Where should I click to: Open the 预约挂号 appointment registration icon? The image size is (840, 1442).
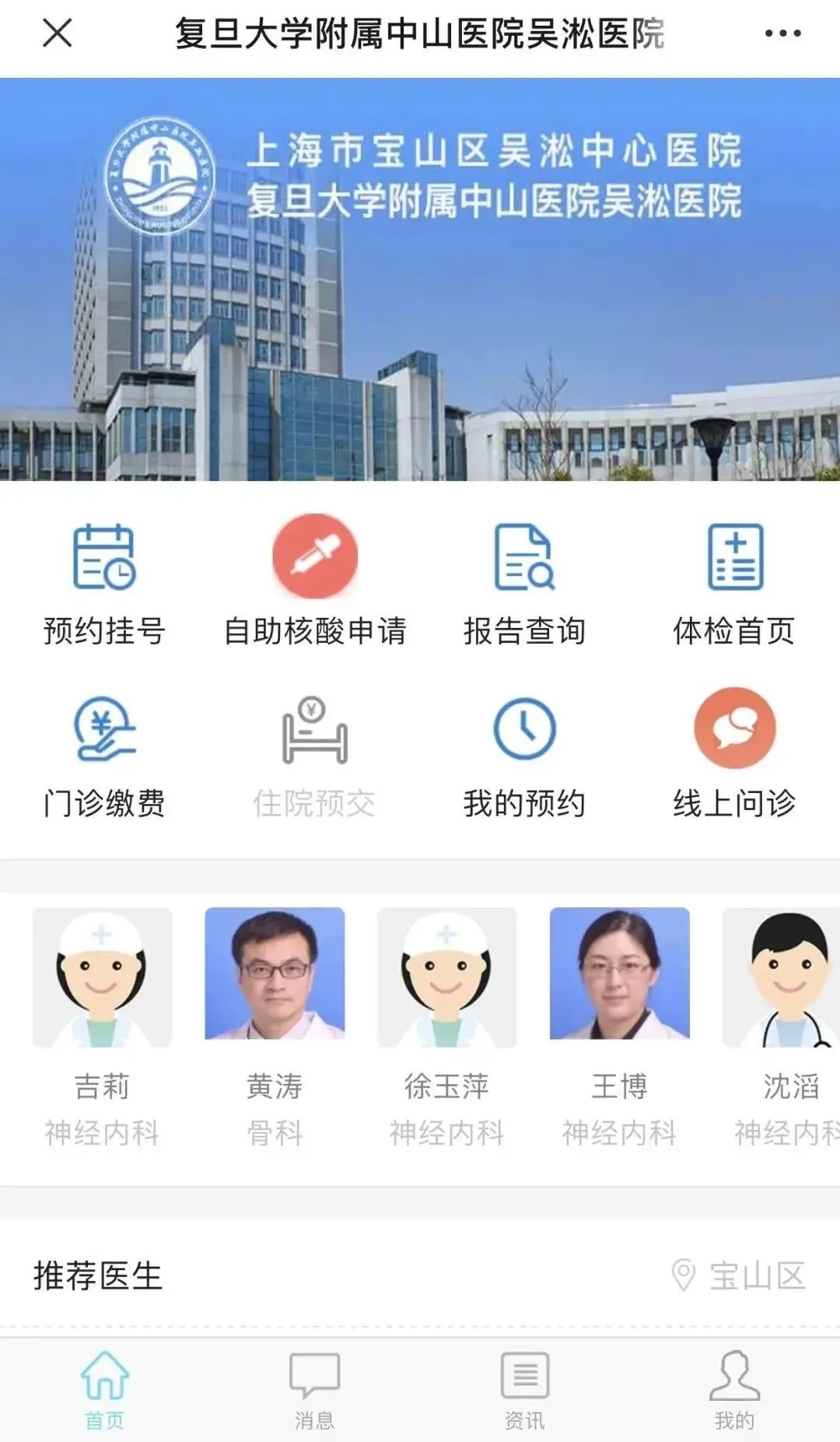103,583
